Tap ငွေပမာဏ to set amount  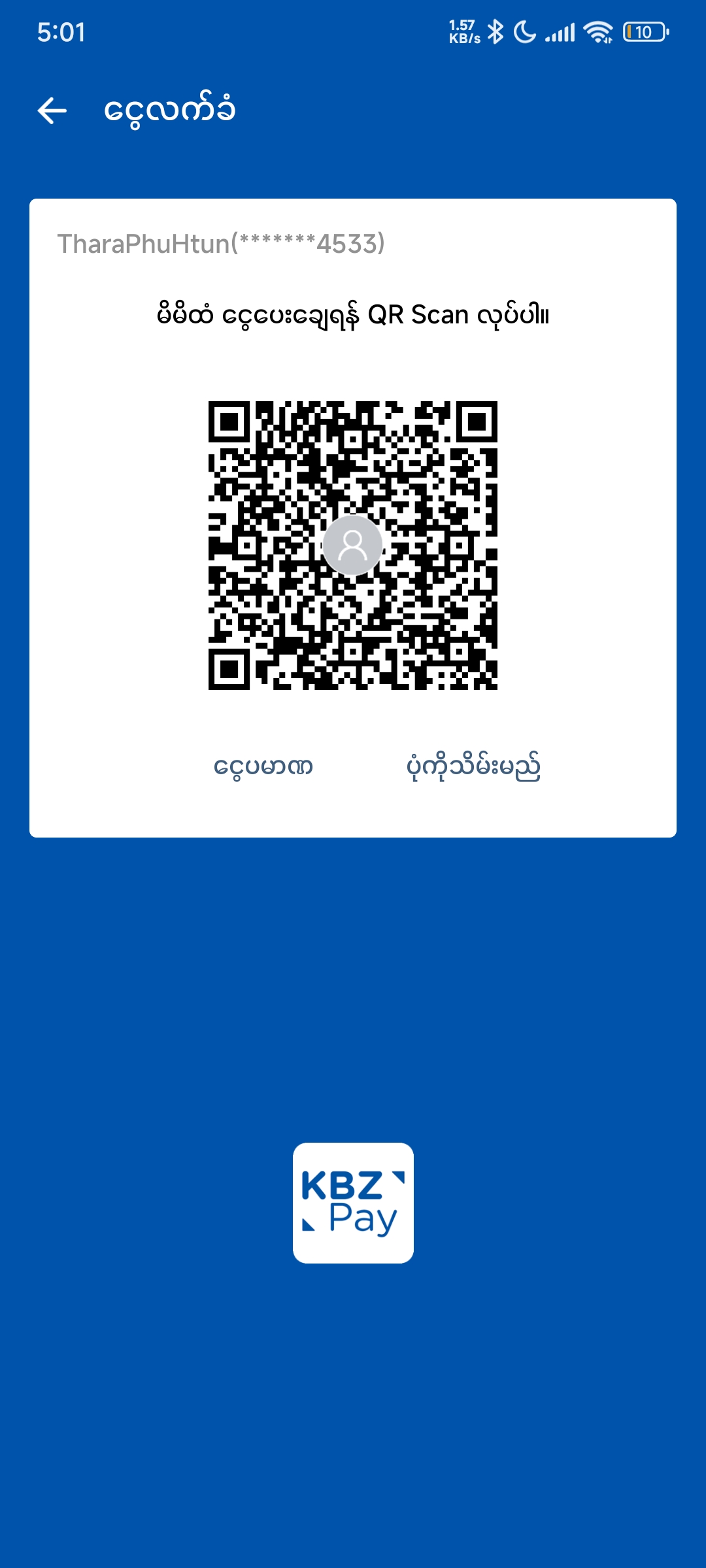point(263,767)
